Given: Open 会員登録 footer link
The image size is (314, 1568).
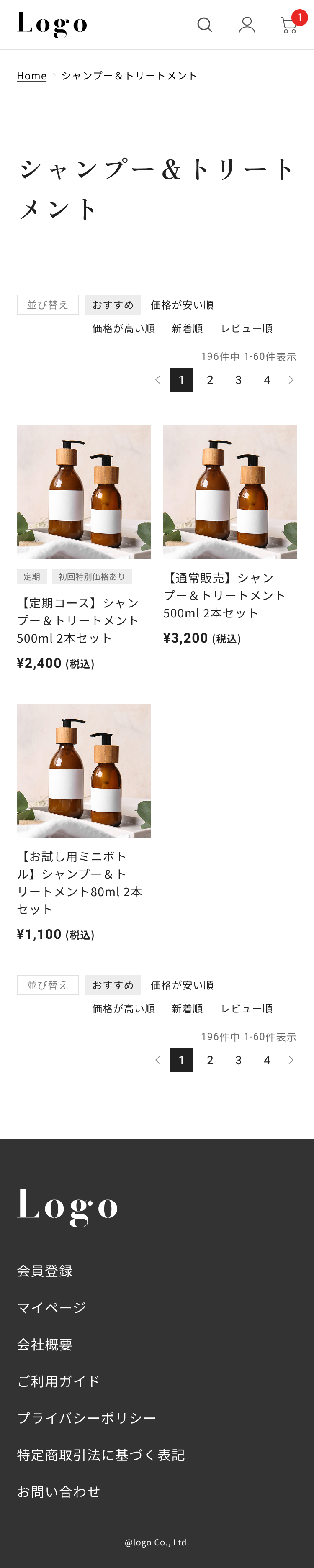Looking at the screenshot, I should click(44, 1271).
